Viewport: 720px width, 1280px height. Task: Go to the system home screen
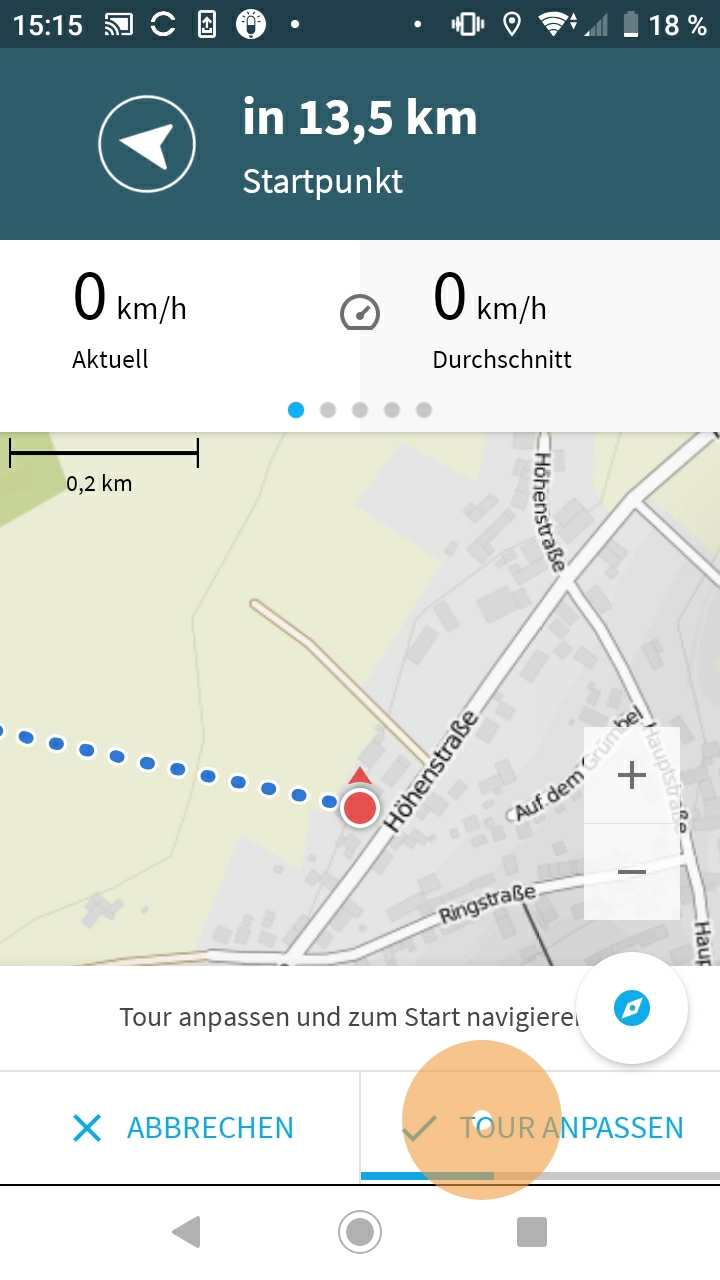click(x=360, y=1232)
